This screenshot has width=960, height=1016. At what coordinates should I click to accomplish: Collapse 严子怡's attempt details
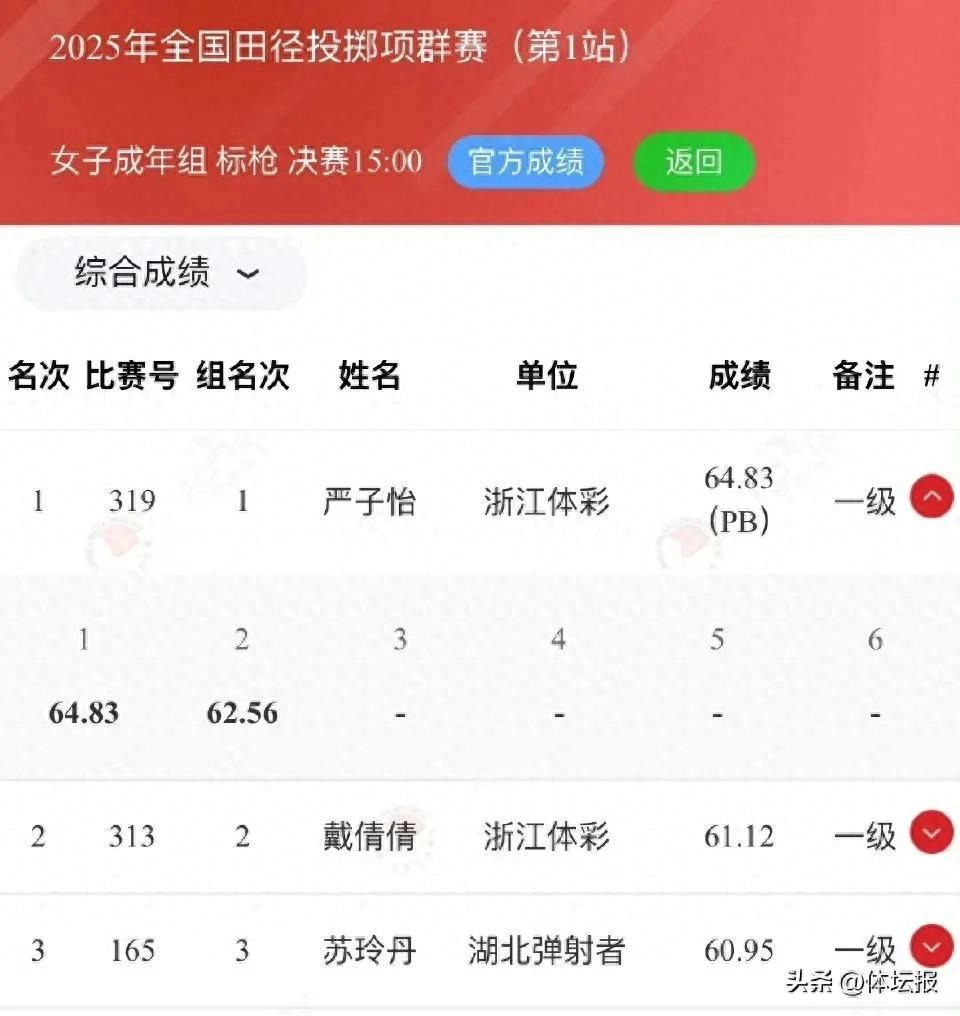(931, 497)
